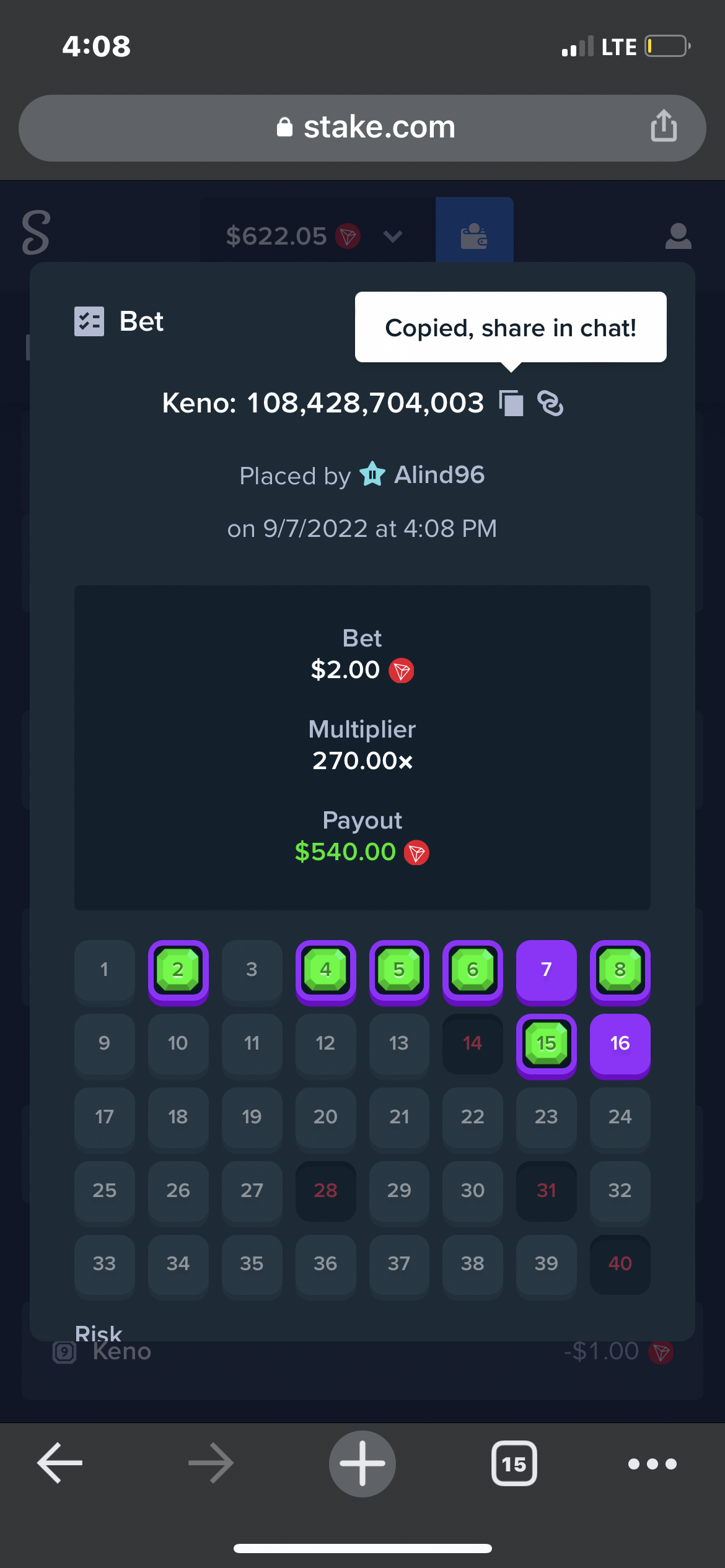View the 15 open tabs

point(514,1463)
